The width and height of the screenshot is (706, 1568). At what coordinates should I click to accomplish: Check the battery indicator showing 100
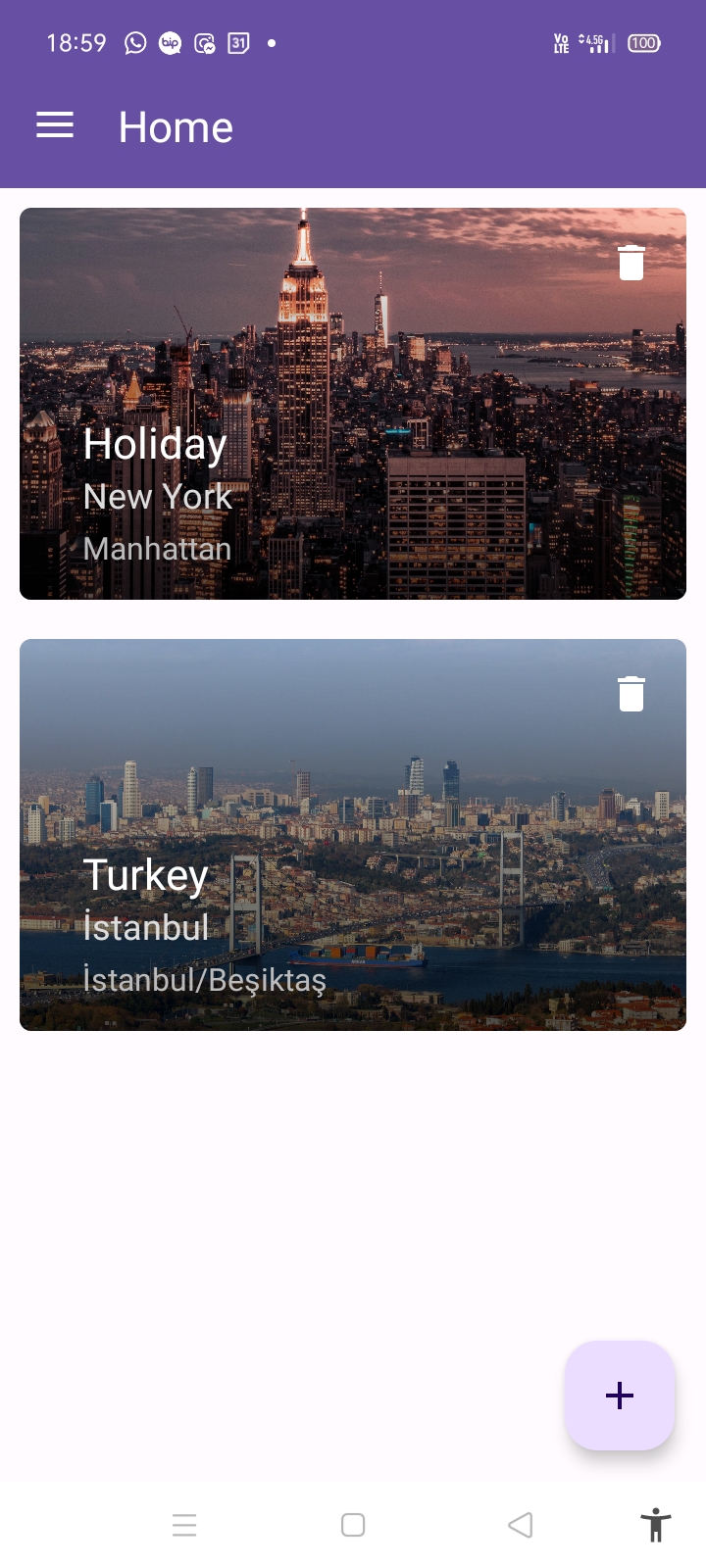point(643,43)
